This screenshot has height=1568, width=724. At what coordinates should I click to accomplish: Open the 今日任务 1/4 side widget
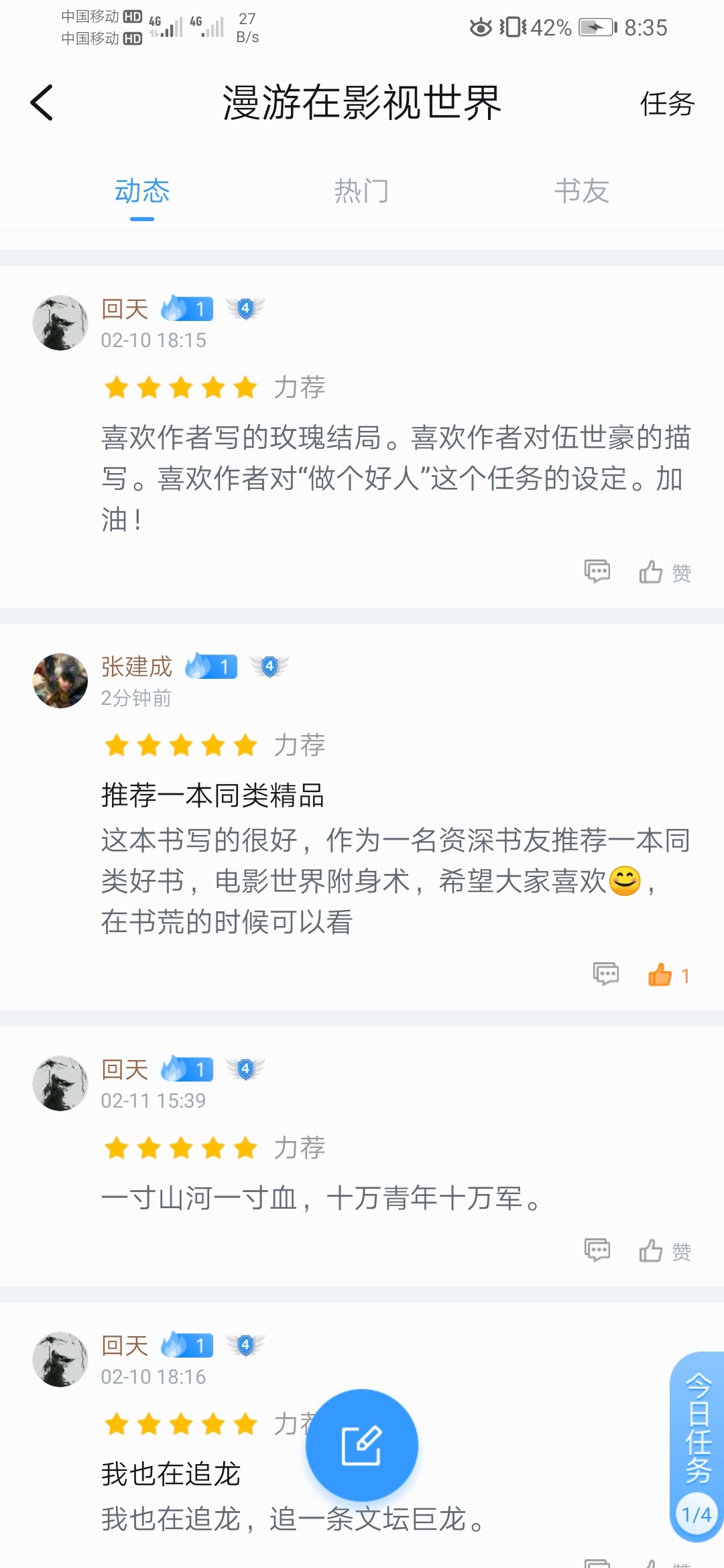(x=697, y=1446)
